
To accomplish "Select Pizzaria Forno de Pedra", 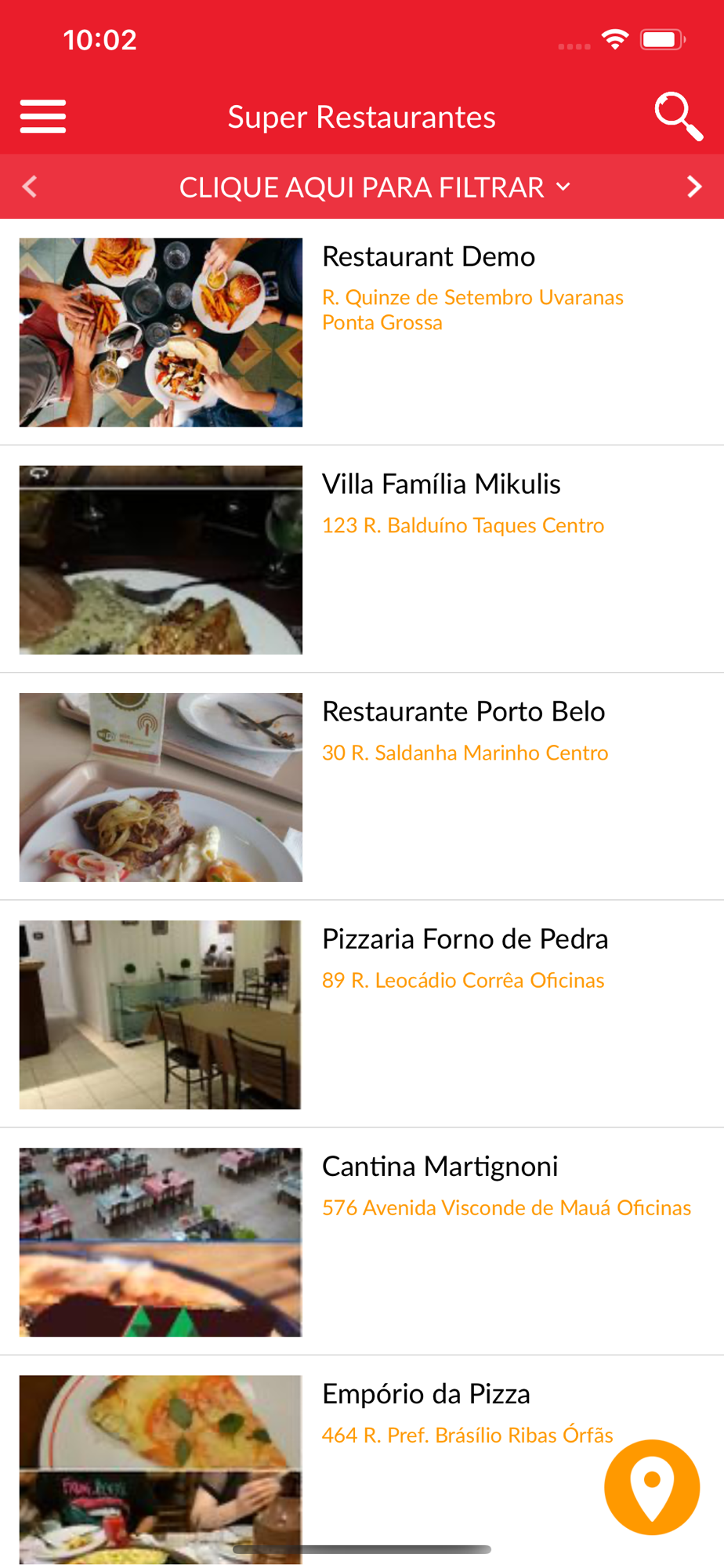I will (x=465, y=939).
